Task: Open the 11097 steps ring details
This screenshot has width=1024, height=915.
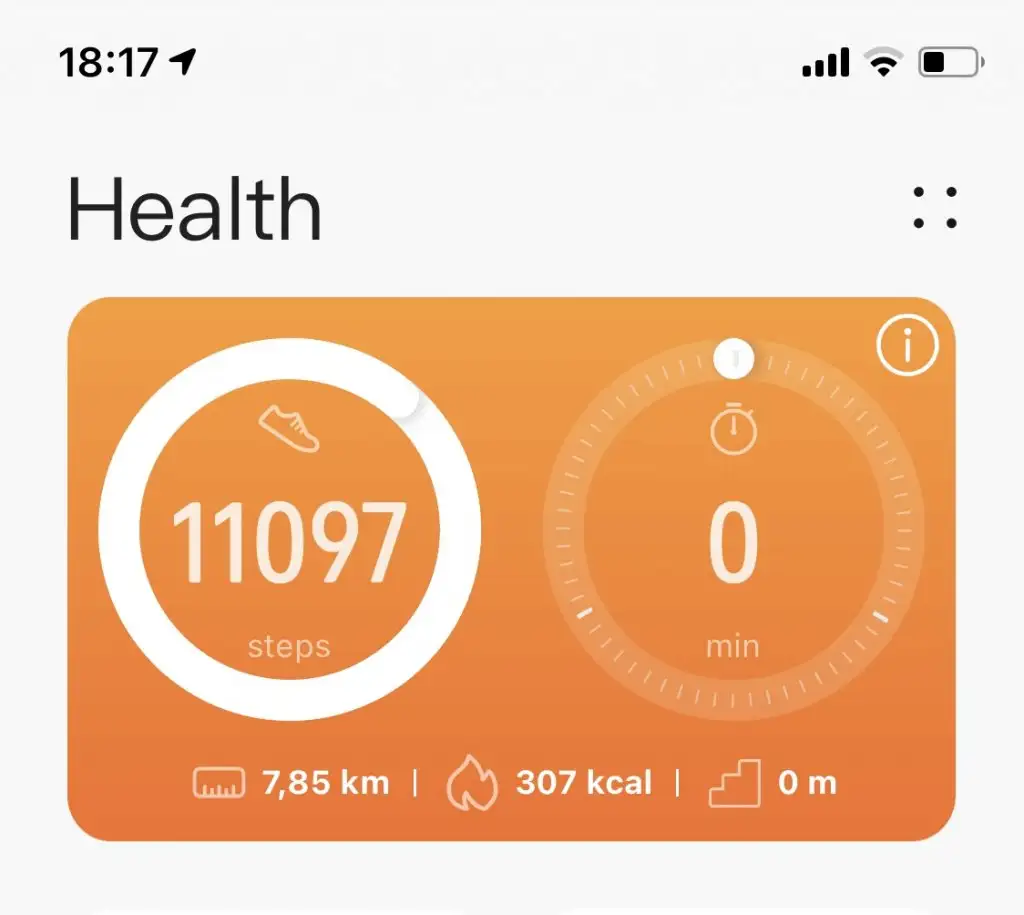Action: click(x=289, y=531)
